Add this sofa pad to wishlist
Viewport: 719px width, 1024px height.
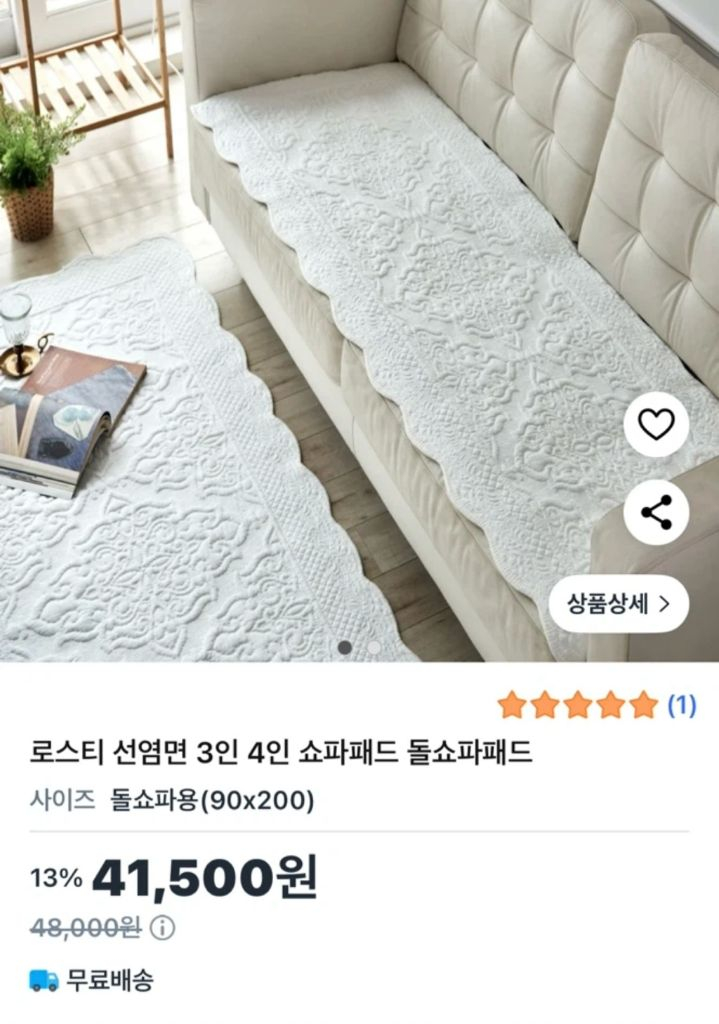656,426
